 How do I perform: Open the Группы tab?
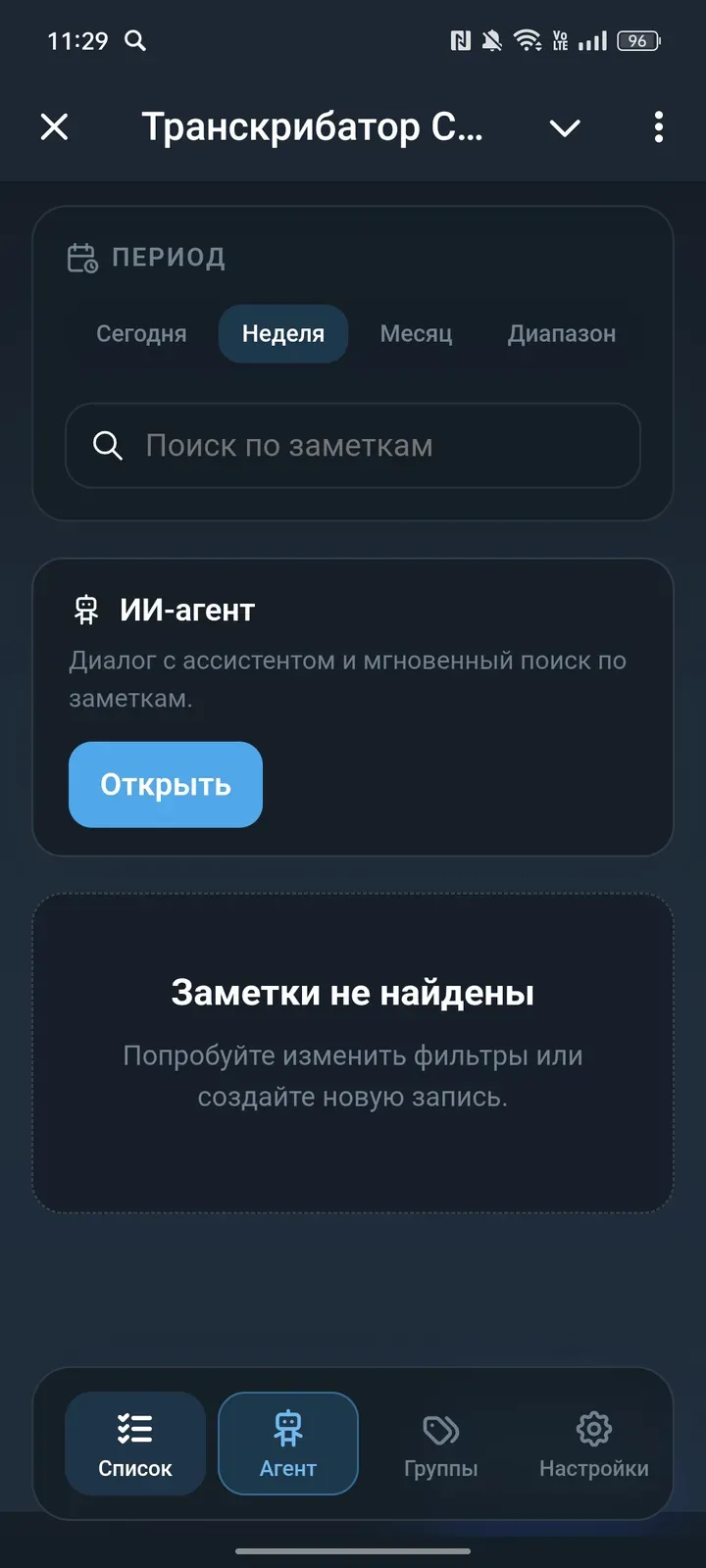tap(441, 1444)
